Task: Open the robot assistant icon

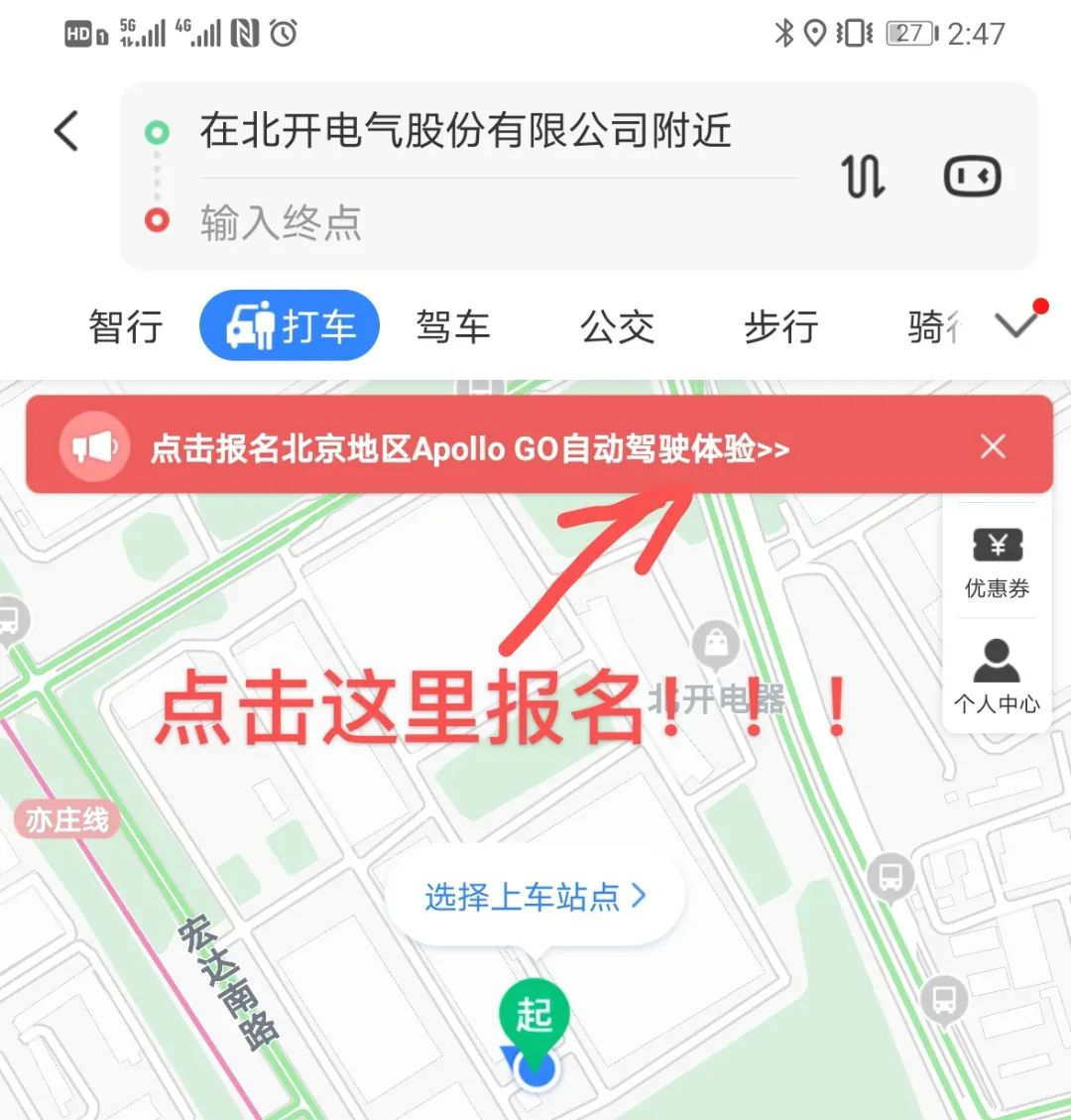Action: (972, 177)
